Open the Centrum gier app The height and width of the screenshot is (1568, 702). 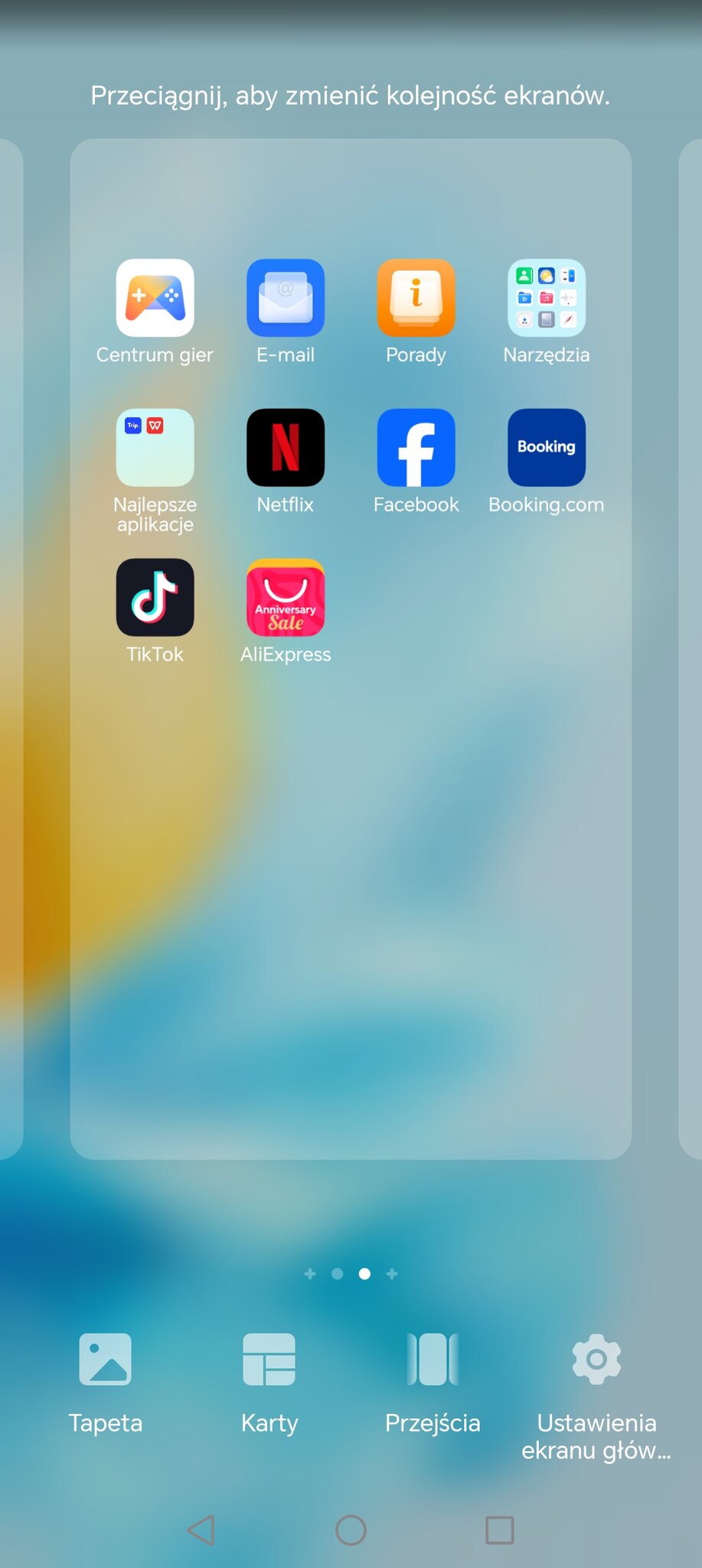[x=155, y=298]
